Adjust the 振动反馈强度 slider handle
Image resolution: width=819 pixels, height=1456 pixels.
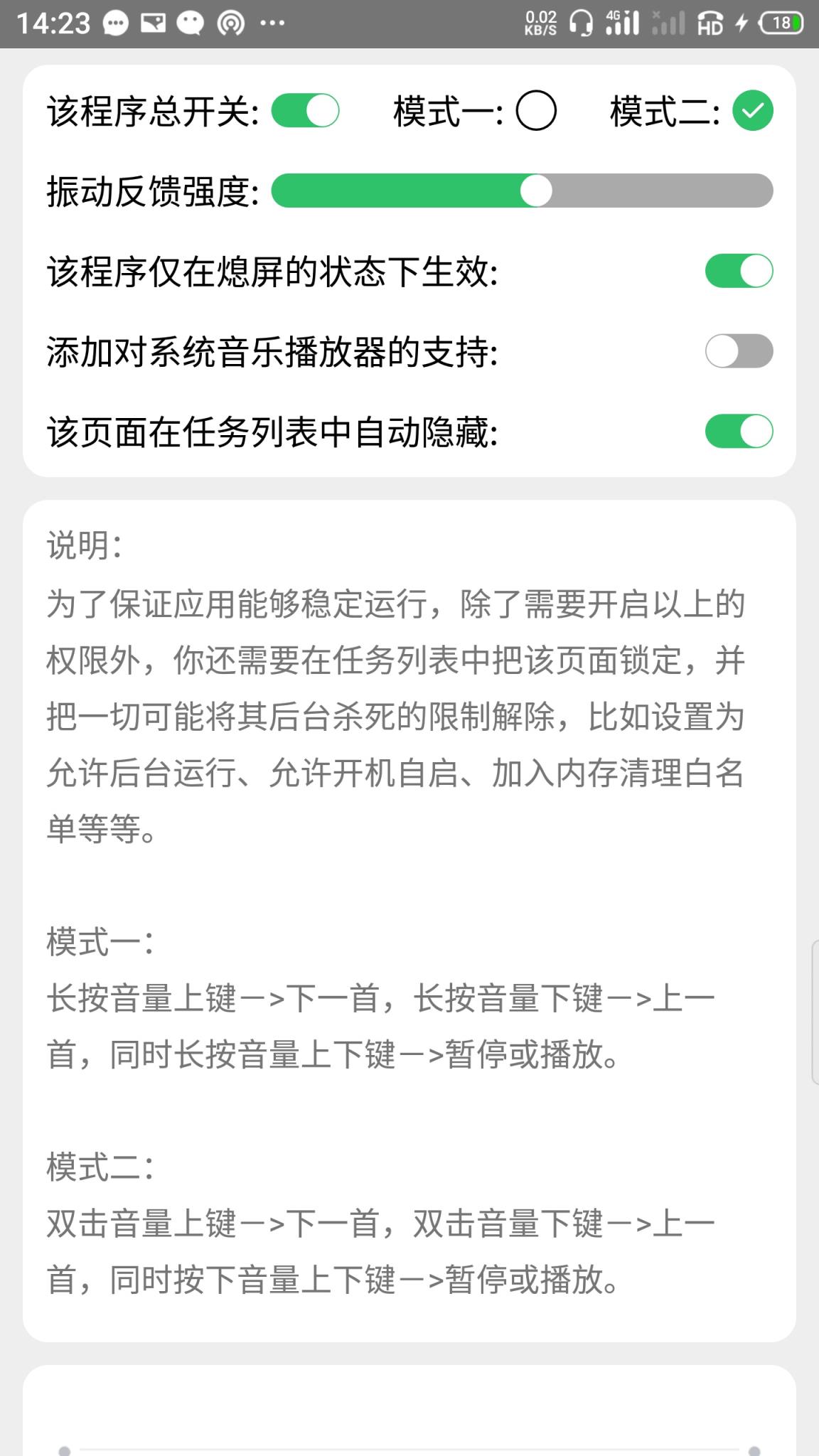point(535,191)
